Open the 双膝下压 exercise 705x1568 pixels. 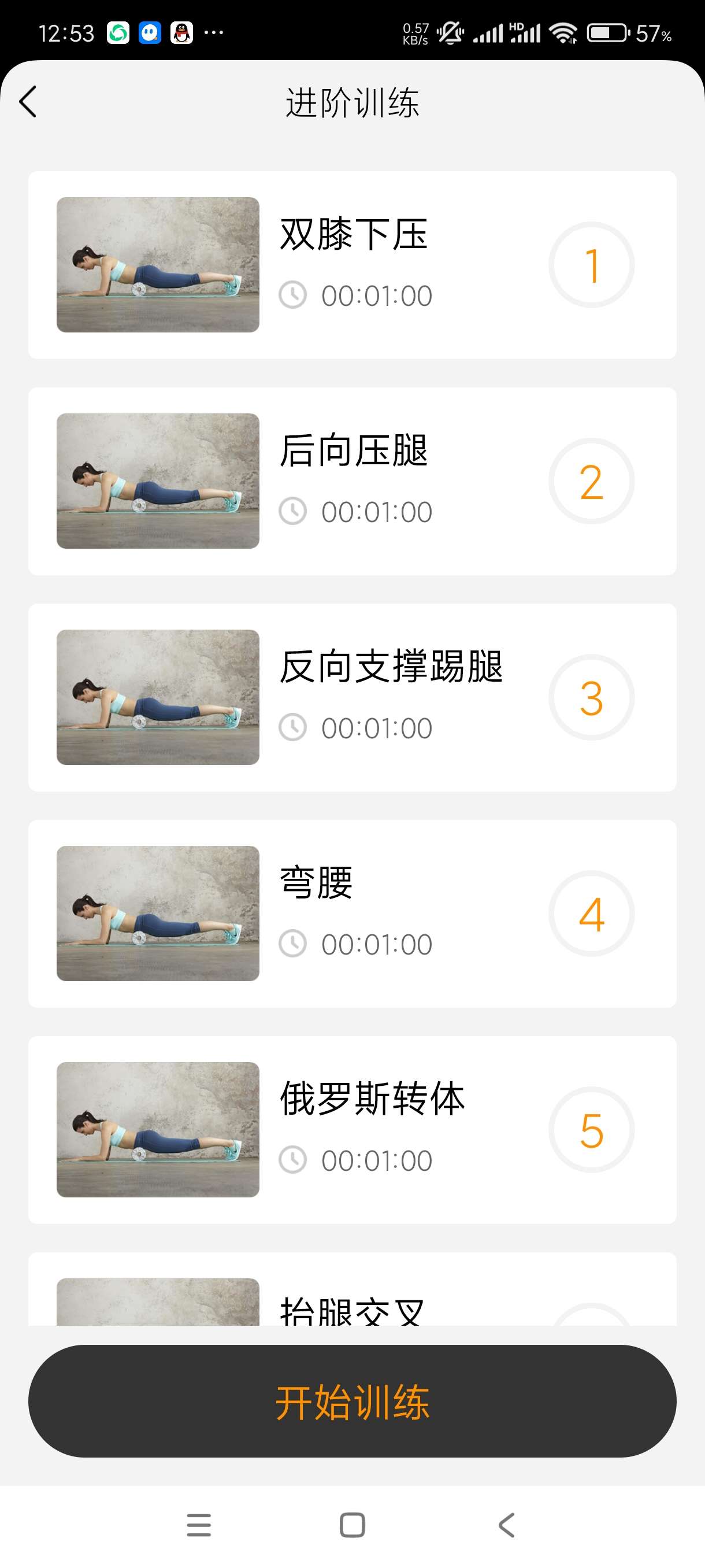click(352, 265)
